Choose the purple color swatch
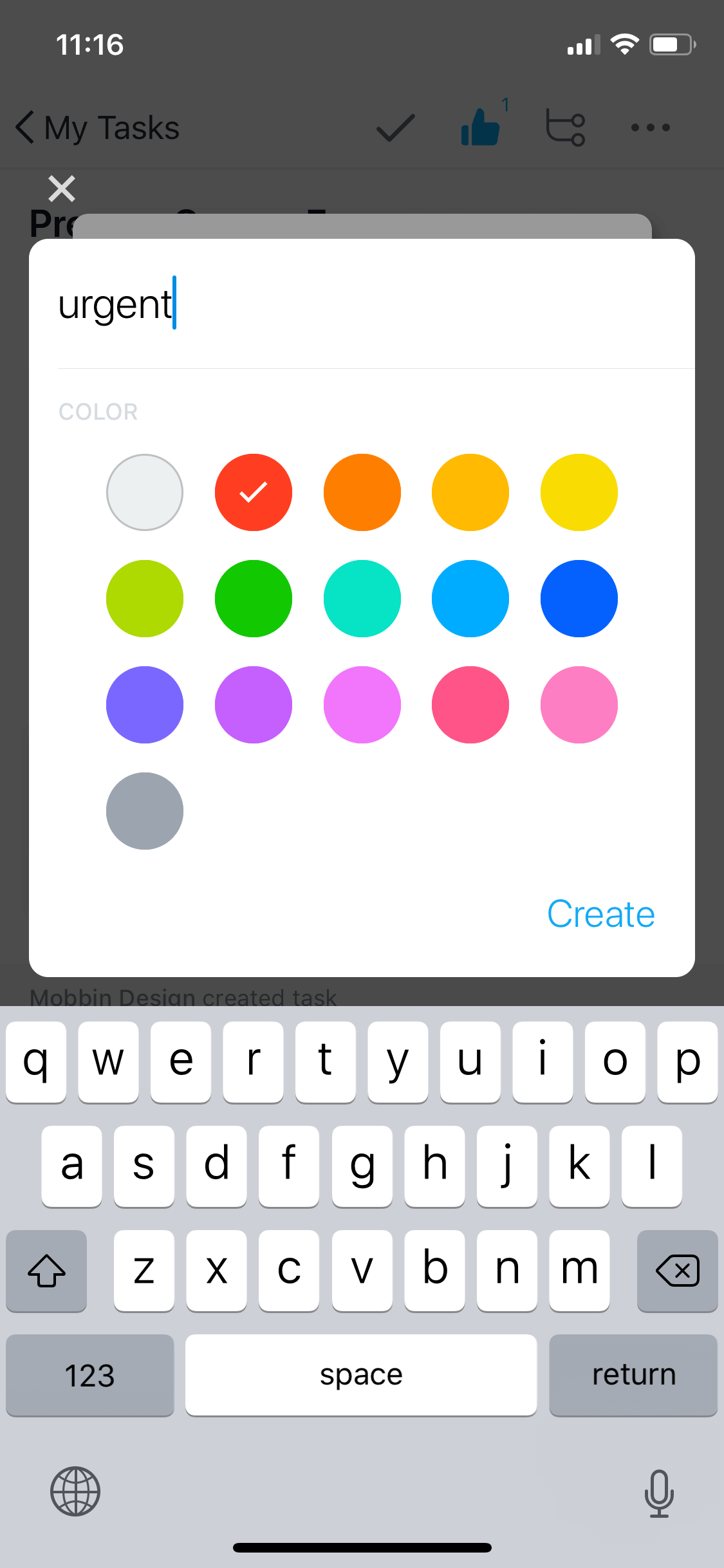The width and height of the screenshot is (724, 1568). point(254,705)
